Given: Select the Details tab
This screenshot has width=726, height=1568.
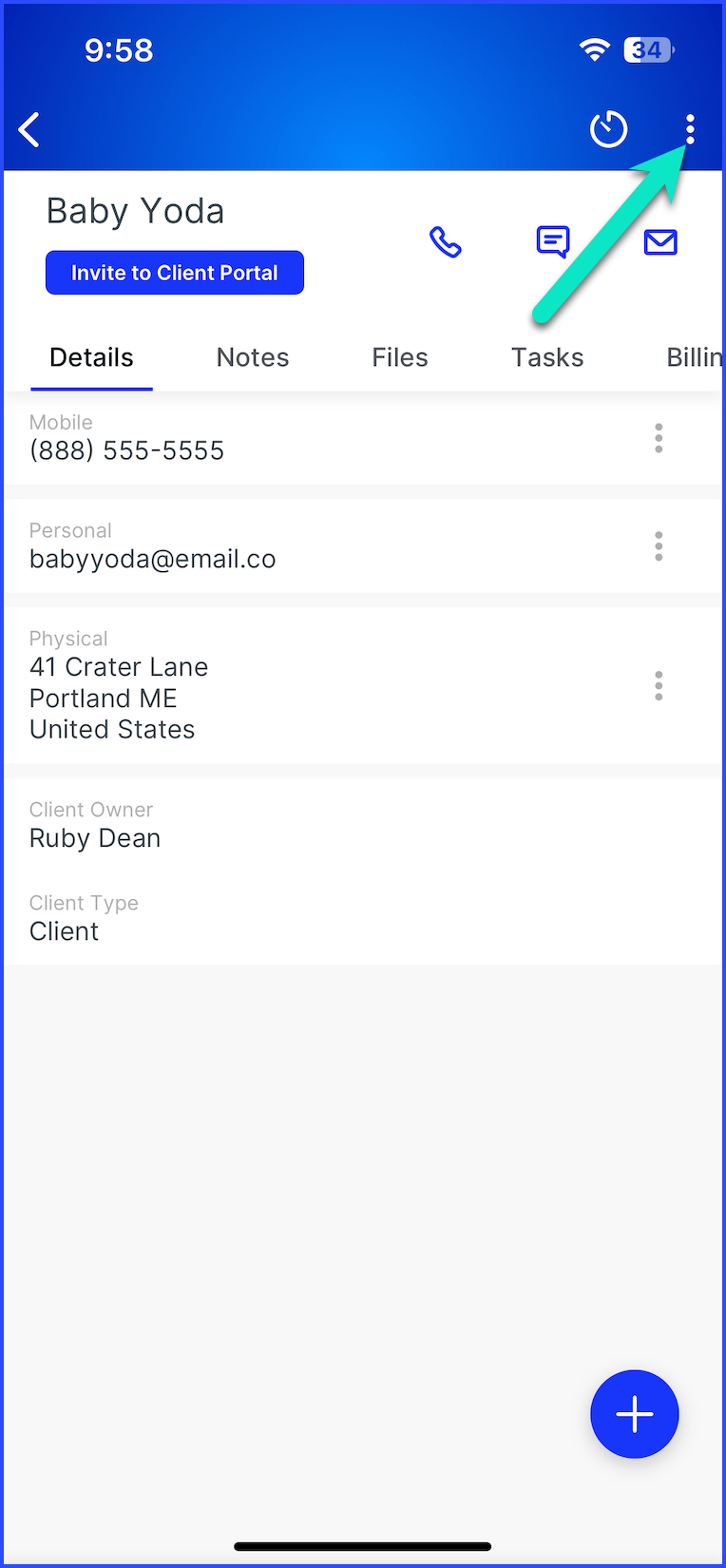Looking at the screenshot, I should pos(91,357).
